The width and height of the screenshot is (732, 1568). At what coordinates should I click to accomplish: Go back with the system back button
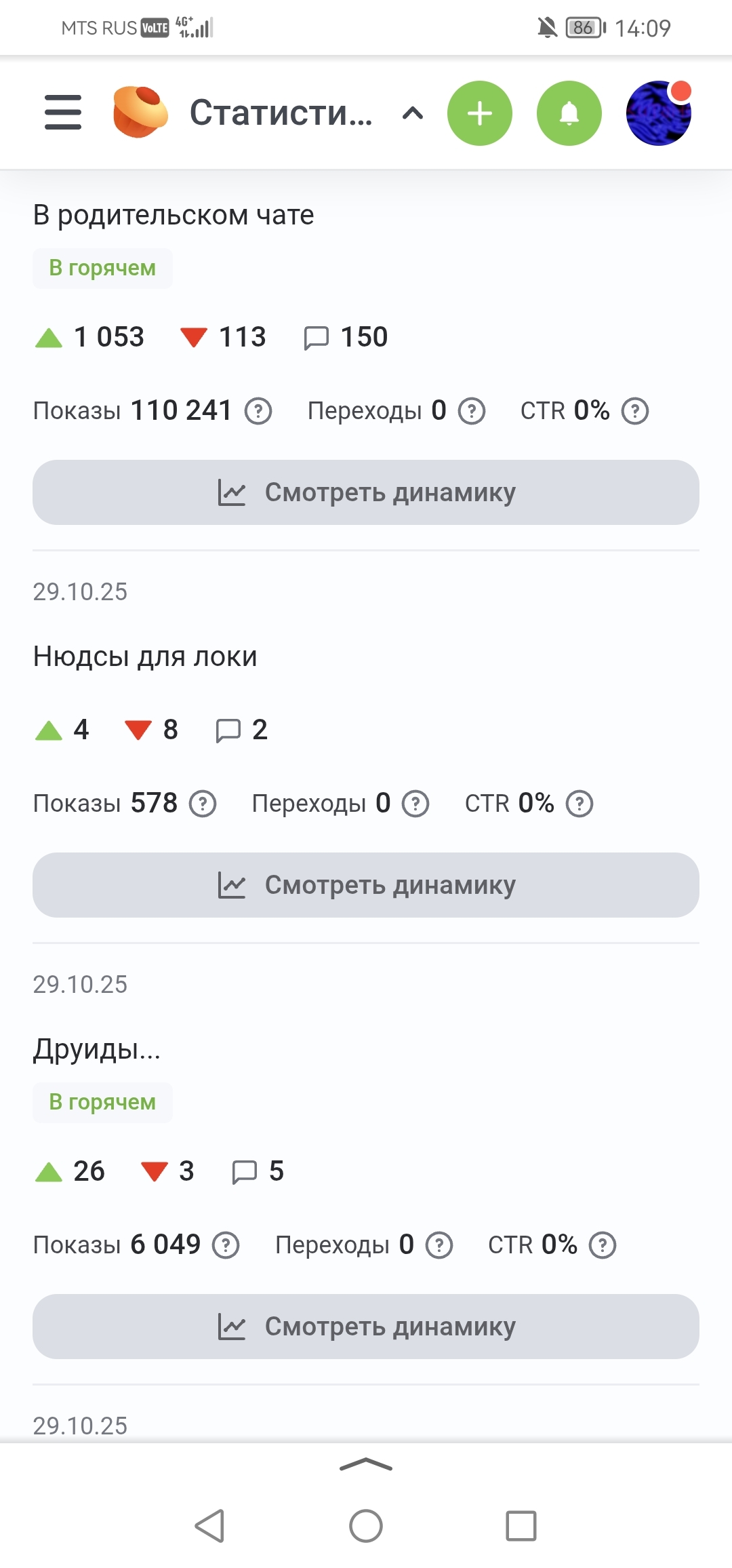pos(209,1527)
